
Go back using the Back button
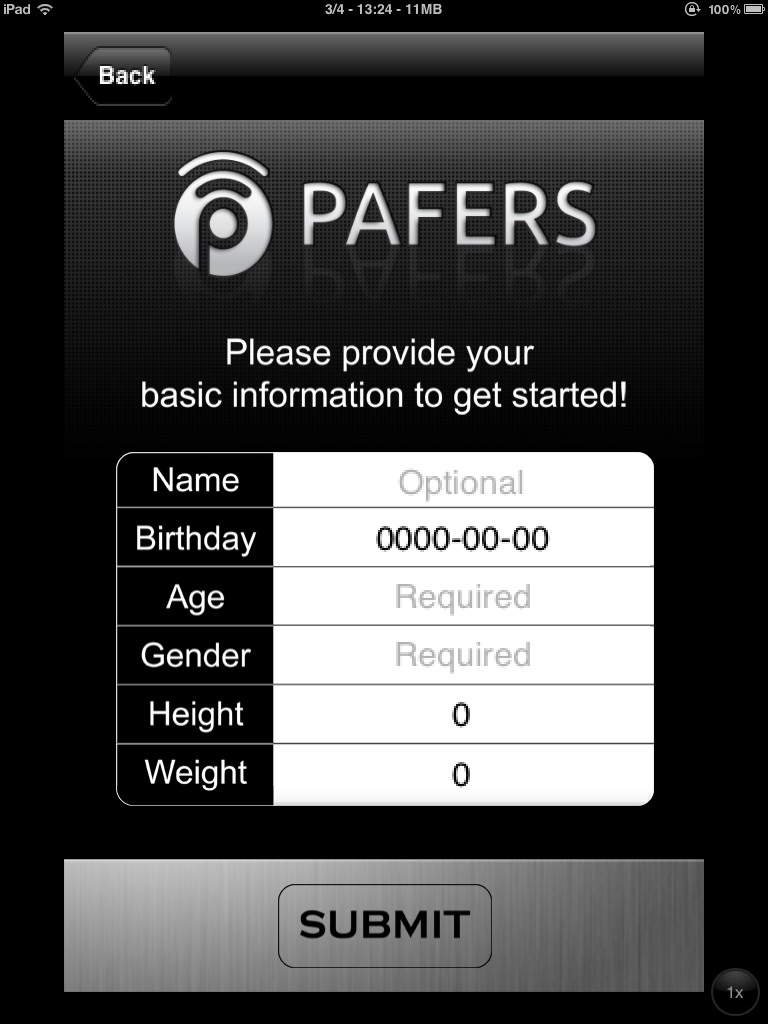point(123,75)
